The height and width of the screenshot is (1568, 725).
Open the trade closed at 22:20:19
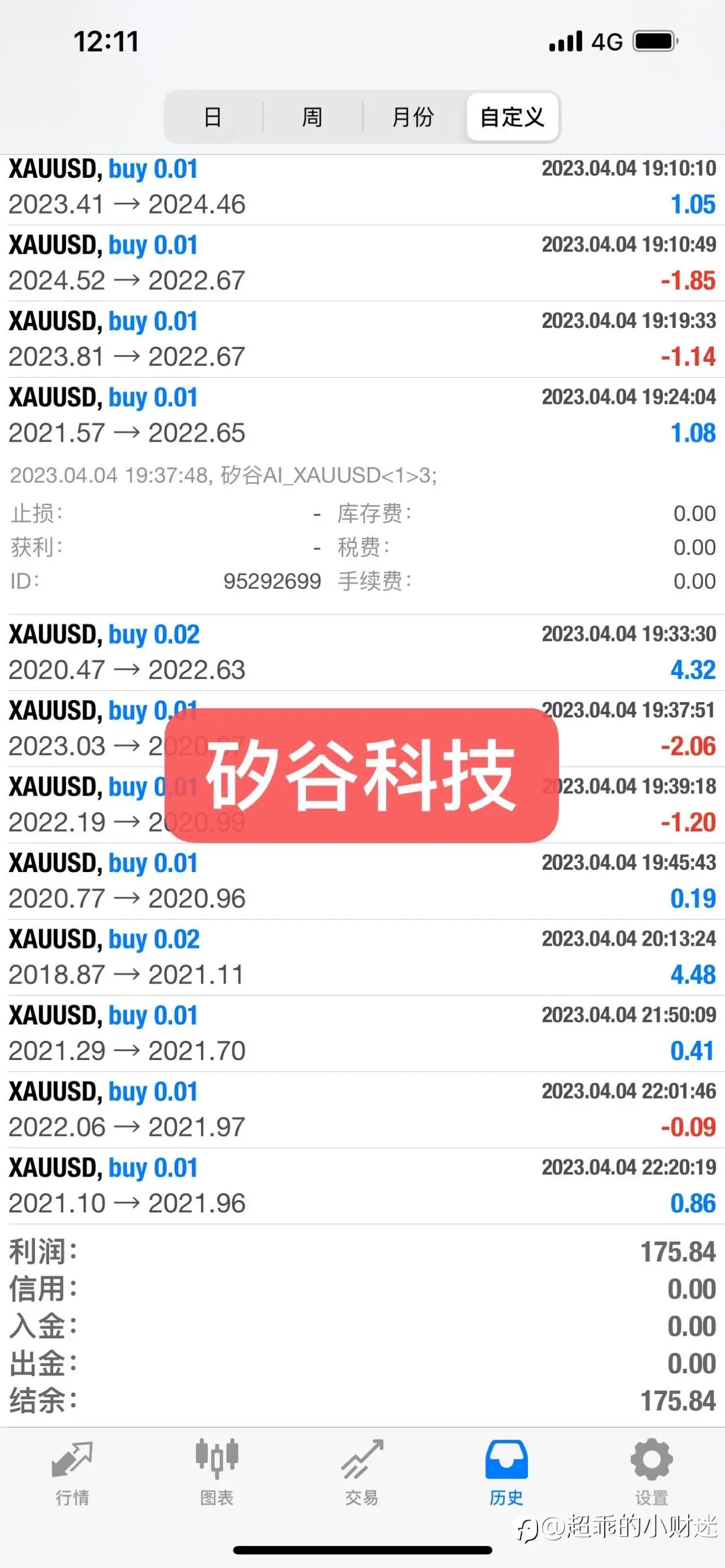362,1186
